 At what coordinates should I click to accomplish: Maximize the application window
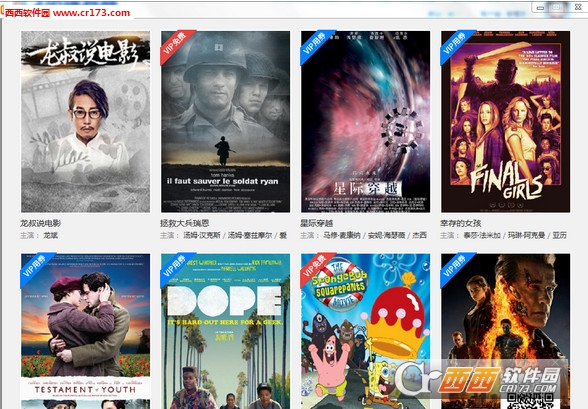557,7
